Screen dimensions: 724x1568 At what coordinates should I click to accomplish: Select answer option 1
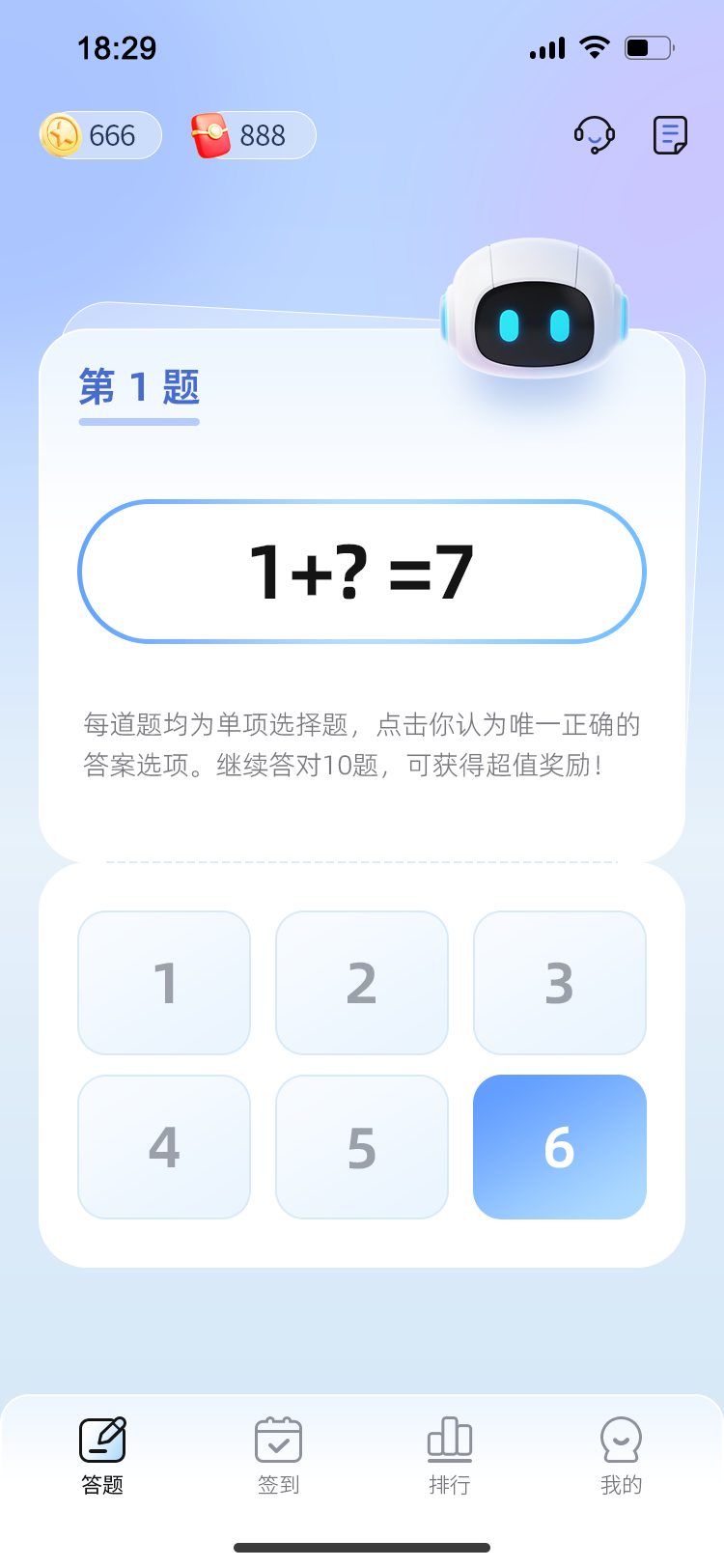(163, 982)
